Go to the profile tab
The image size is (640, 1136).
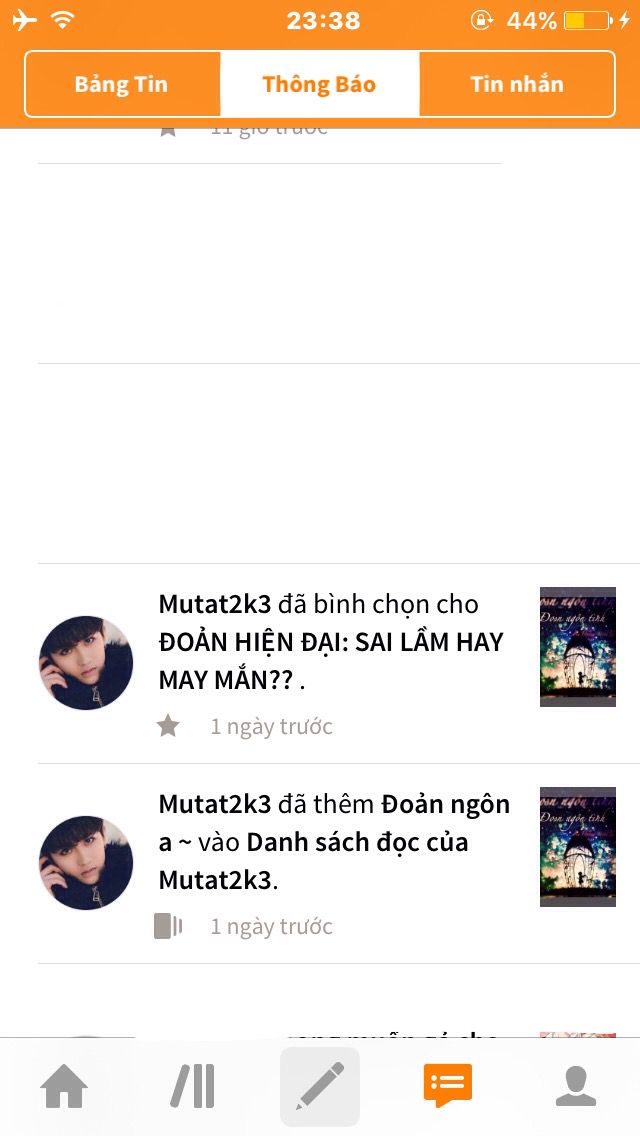(x=575, y=1086)
